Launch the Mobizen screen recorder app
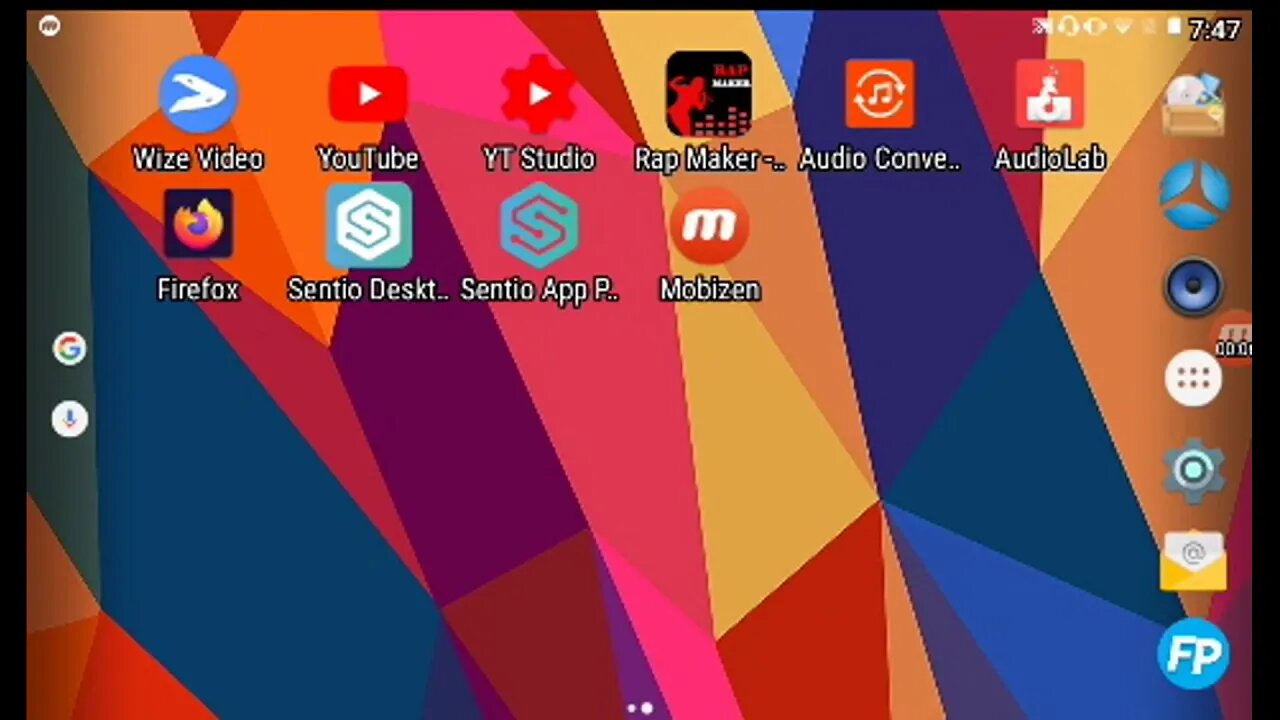Viewport: 1280px width, 720px height. coord(709,226)
